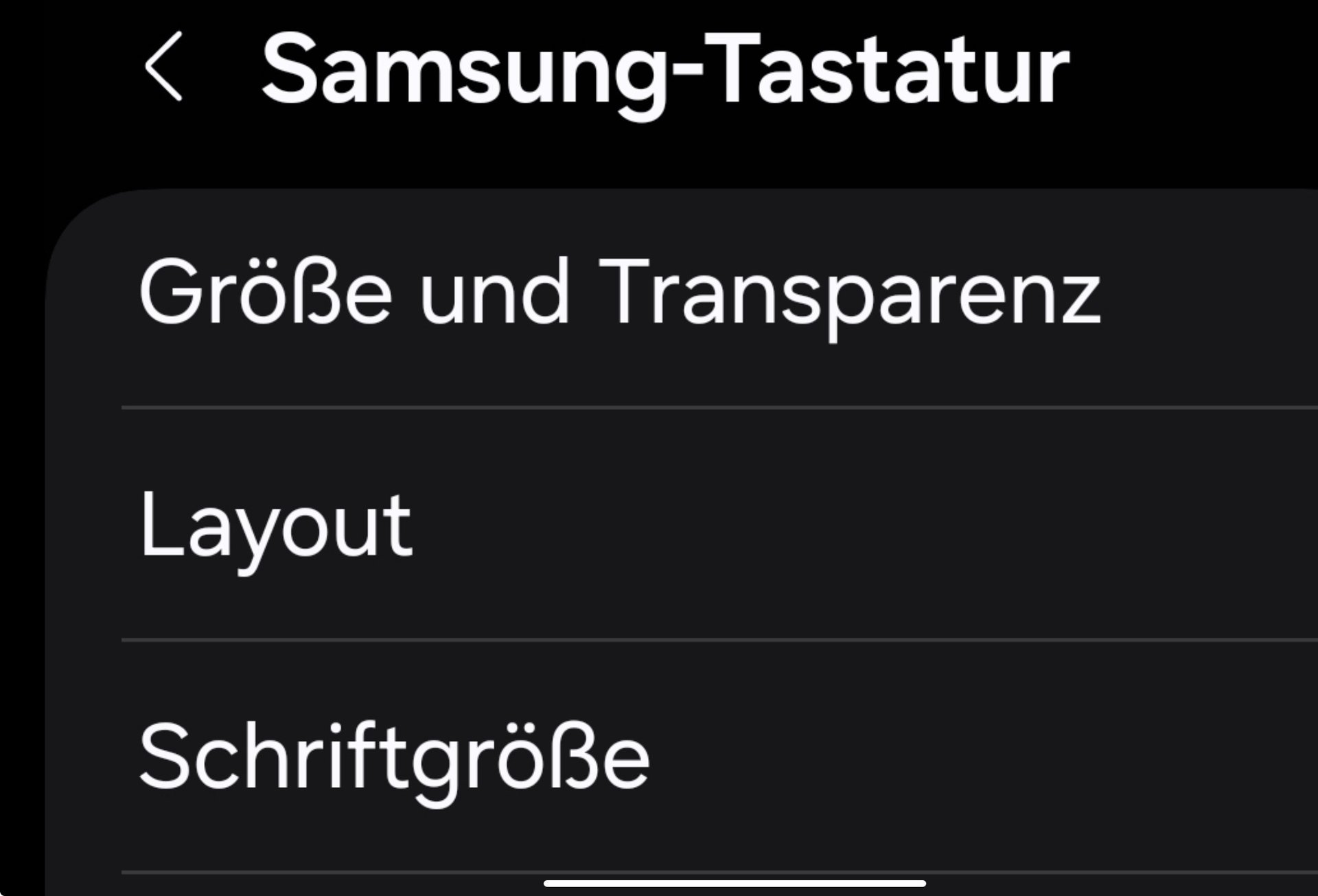Go back from Samsung-Tastatur settings

point(163,67)
